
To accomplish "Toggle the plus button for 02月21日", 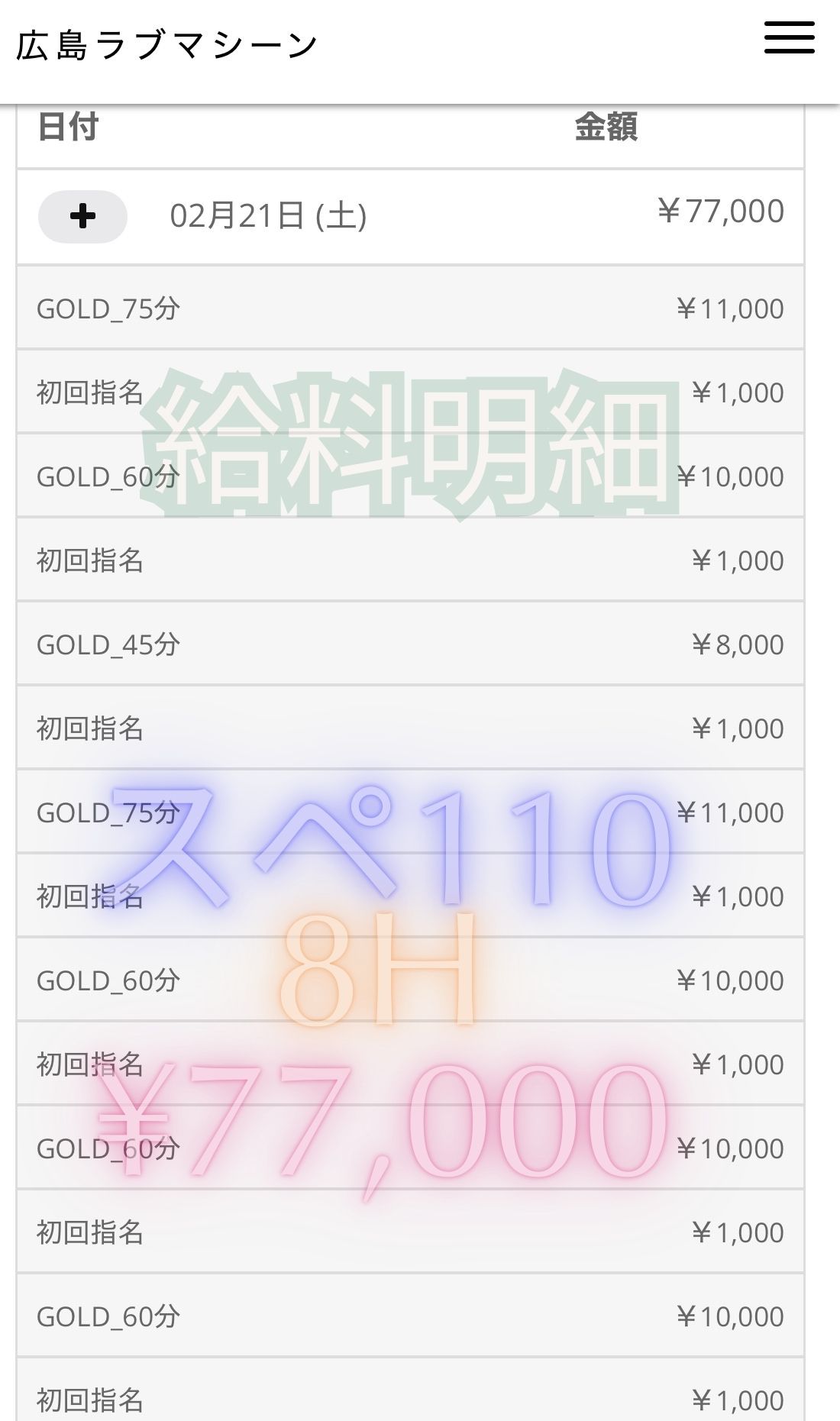I will [82, 216].
